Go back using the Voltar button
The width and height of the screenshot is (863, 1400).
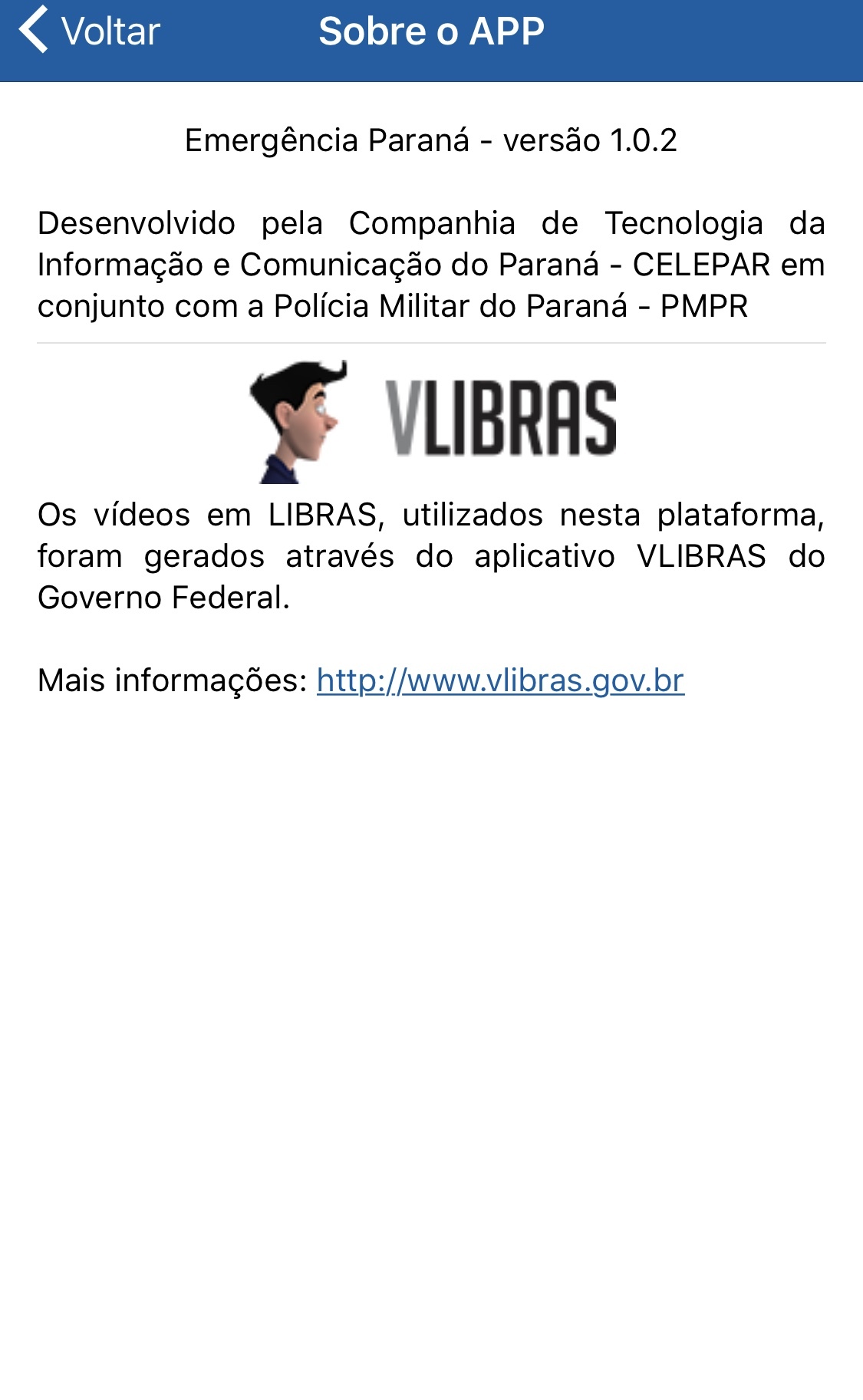(91, 31)
